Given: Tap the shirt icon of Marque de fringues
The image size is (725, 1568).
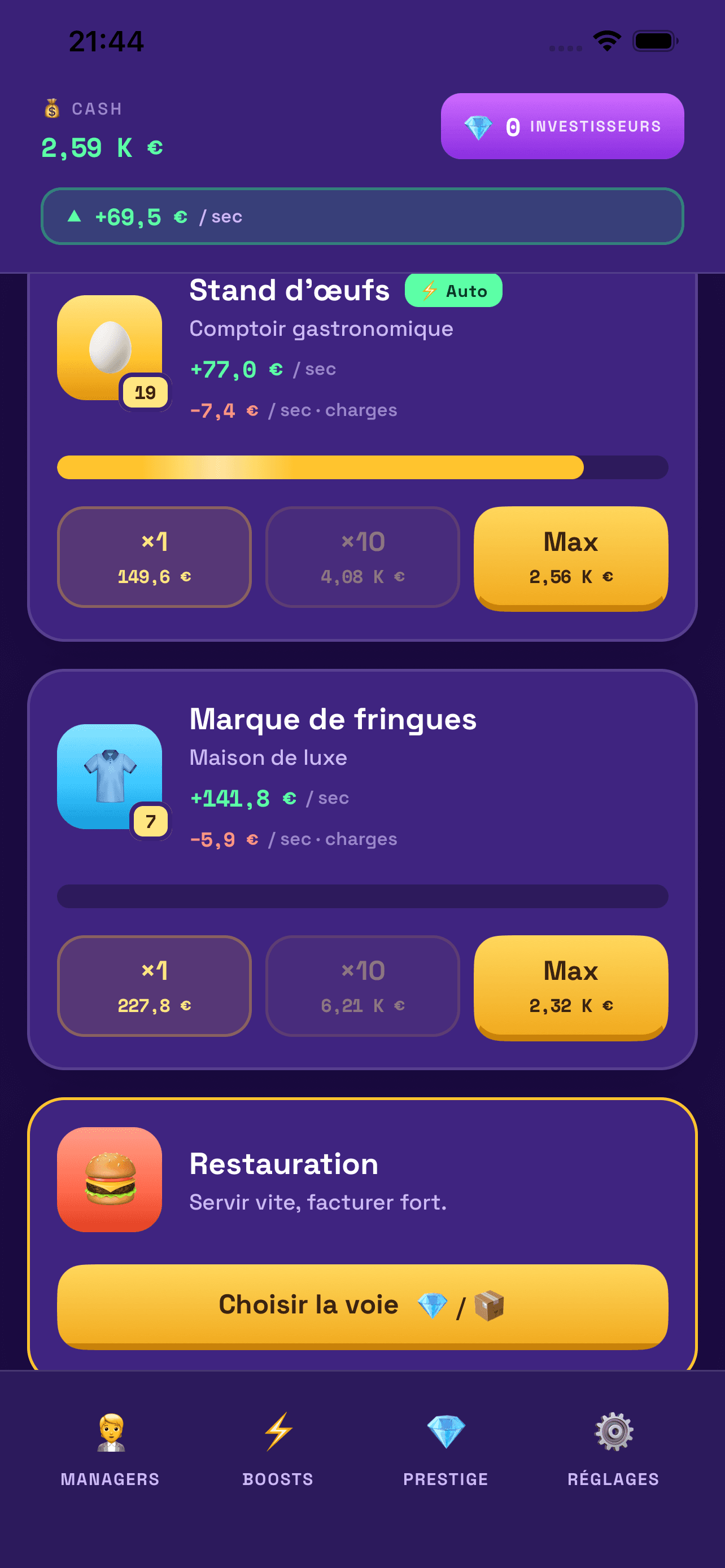Looking at the screenshot, I should [x=110, y=776].
